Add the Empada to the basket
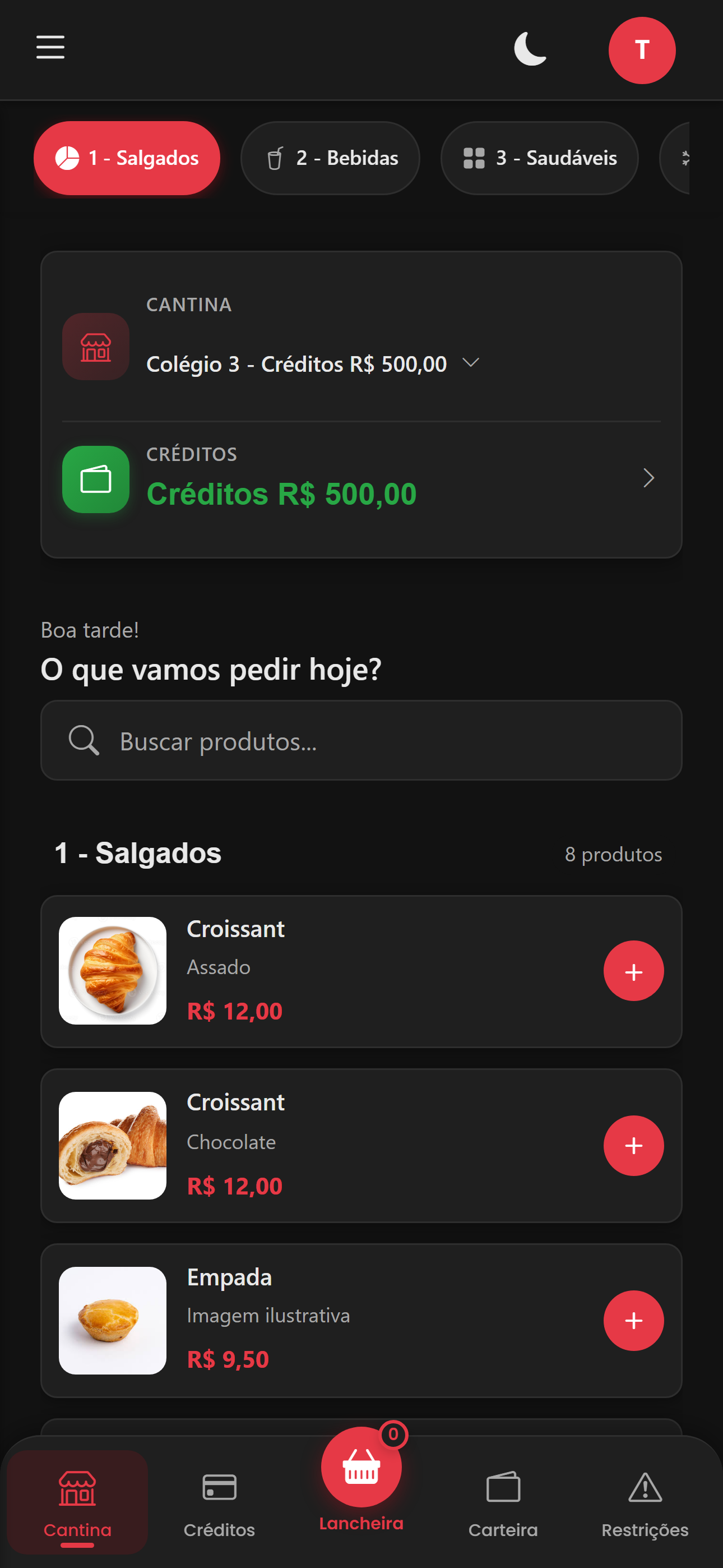 (x=633, y=1320)
